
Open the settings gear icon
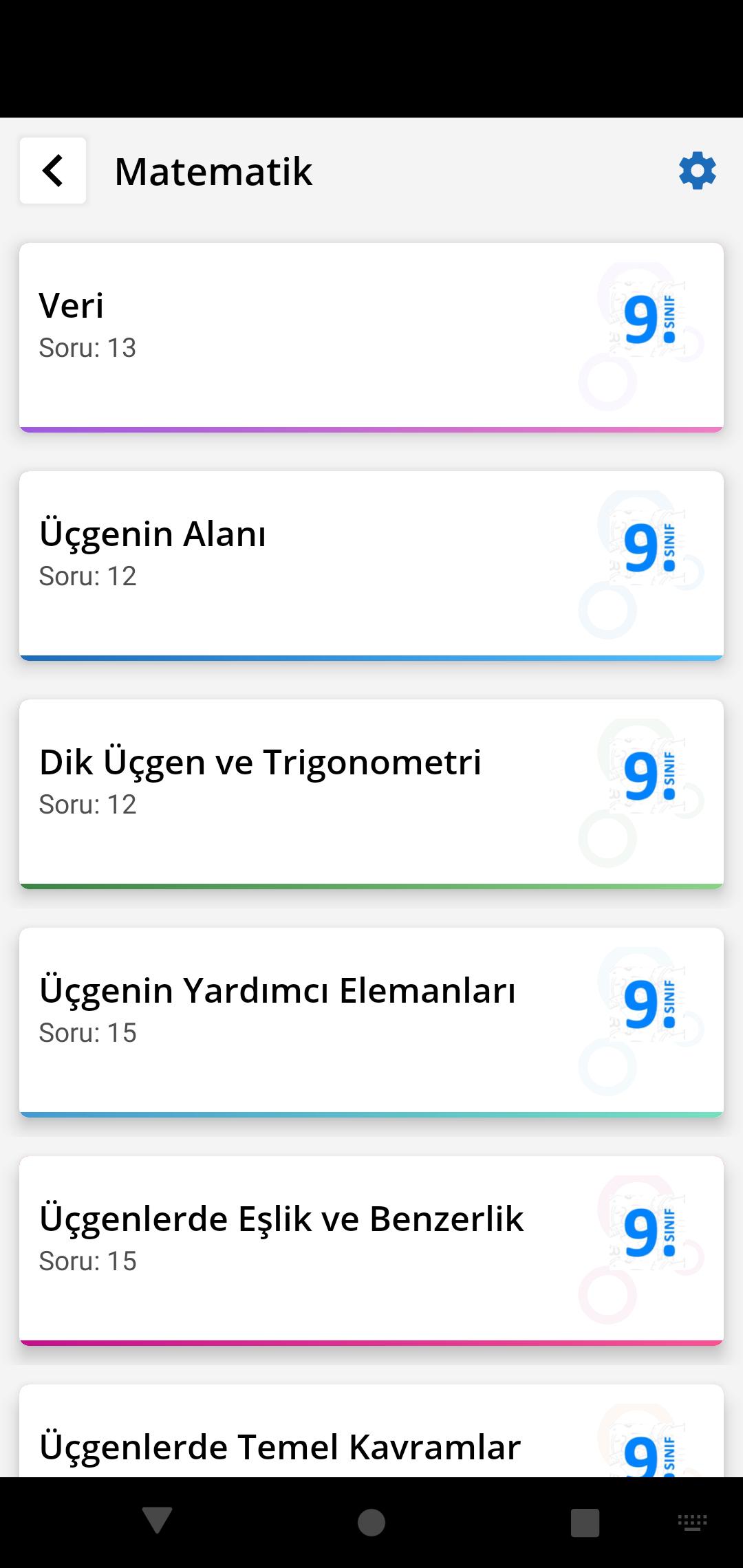click(697, 171)
